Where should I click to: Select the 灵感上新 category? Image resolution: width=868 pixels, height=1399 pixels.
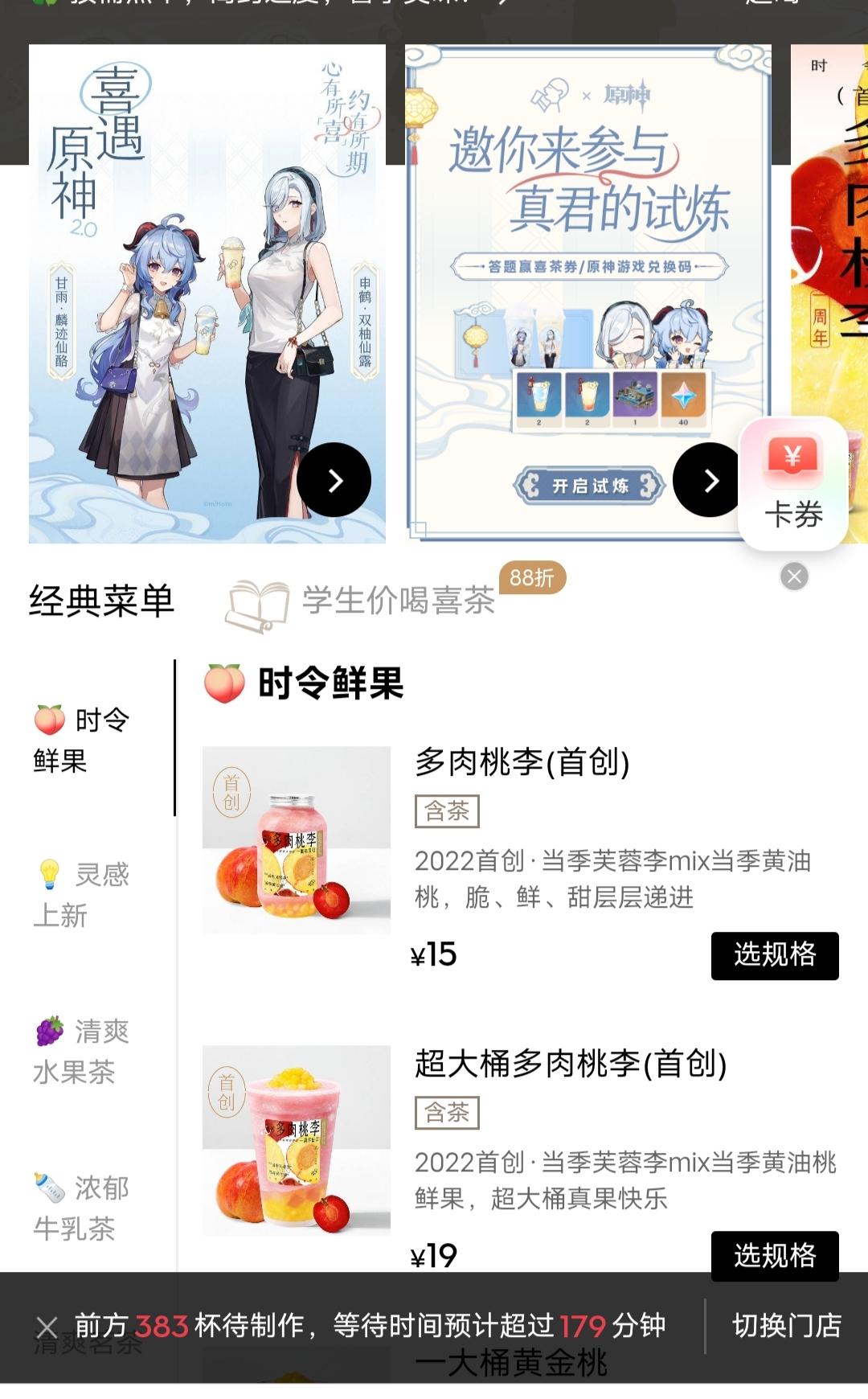(81, 895)
